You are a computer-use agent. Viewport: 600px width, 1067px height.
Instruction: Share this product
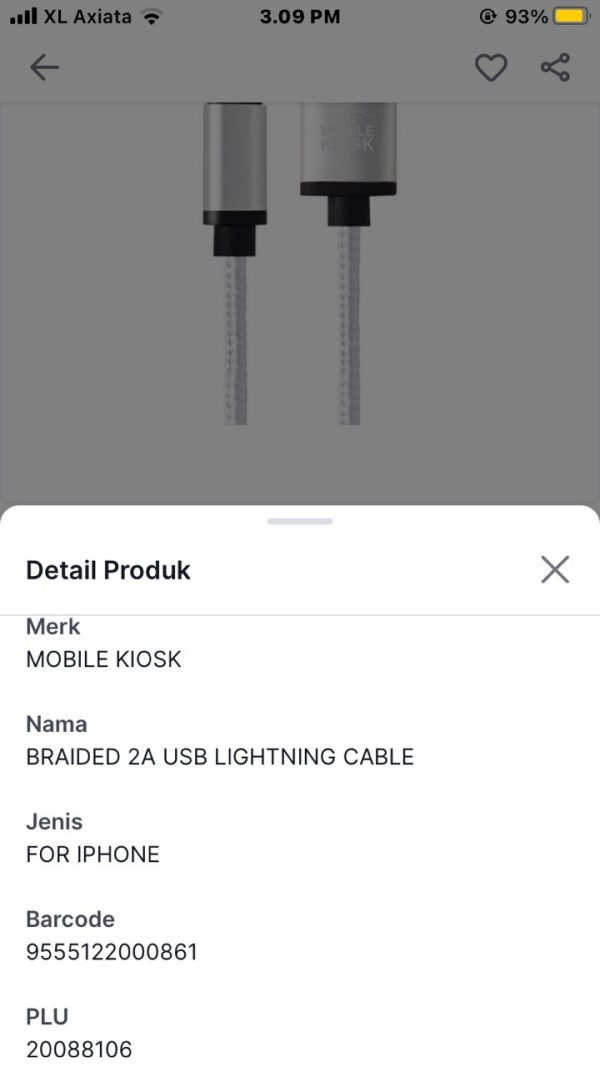point(555,68)
